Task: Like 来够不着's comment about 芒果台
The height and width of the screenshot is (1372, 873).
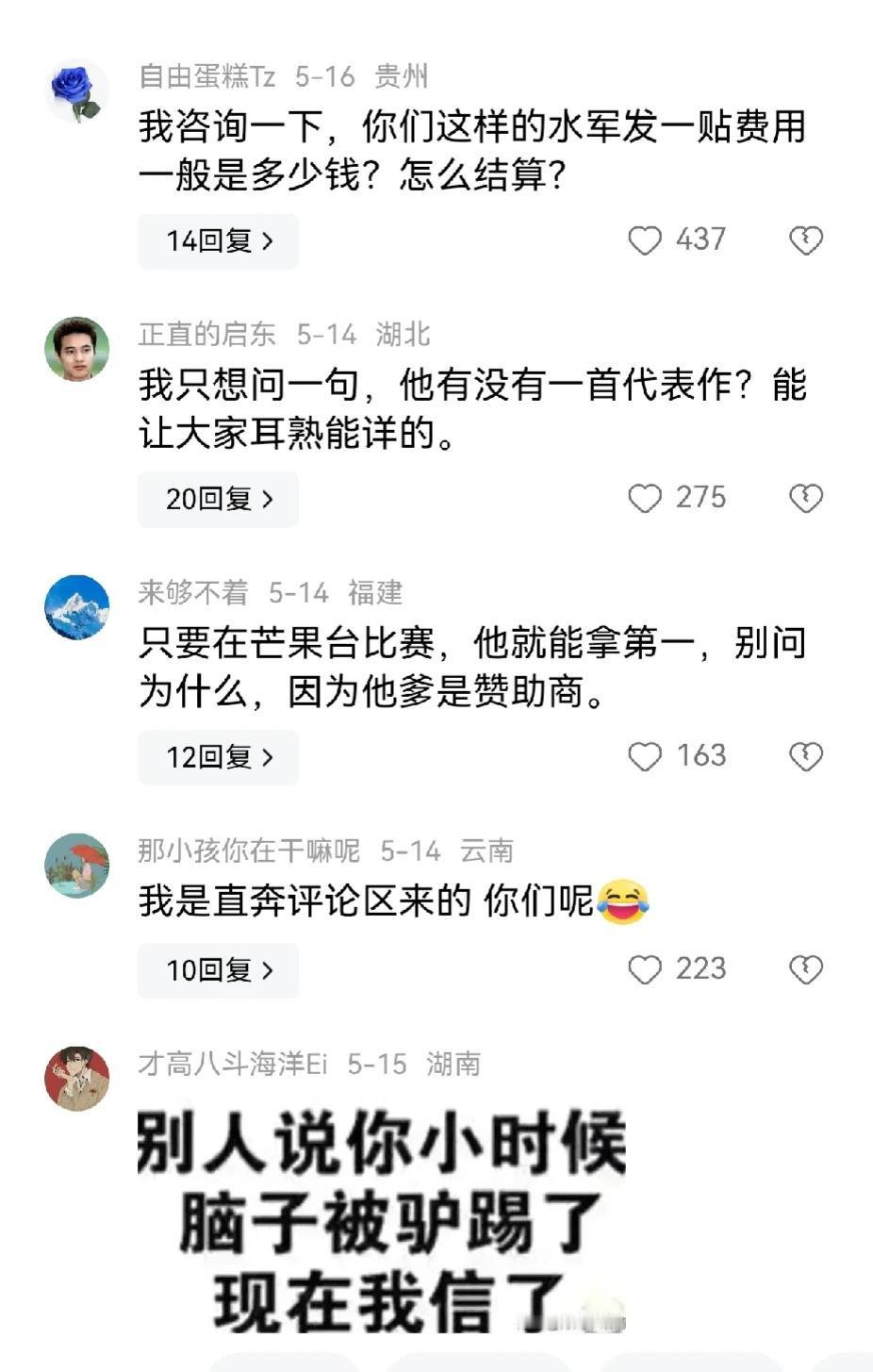Action: [645, 756]
